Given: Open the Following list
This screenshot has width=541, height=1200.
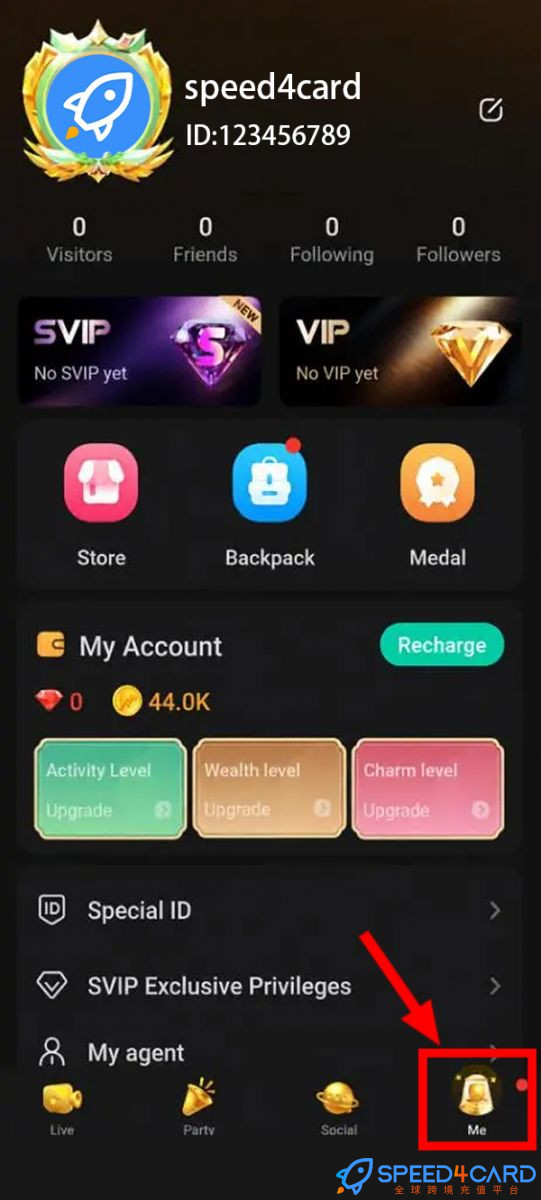Looking at the screenshot, I should [332, 241].
